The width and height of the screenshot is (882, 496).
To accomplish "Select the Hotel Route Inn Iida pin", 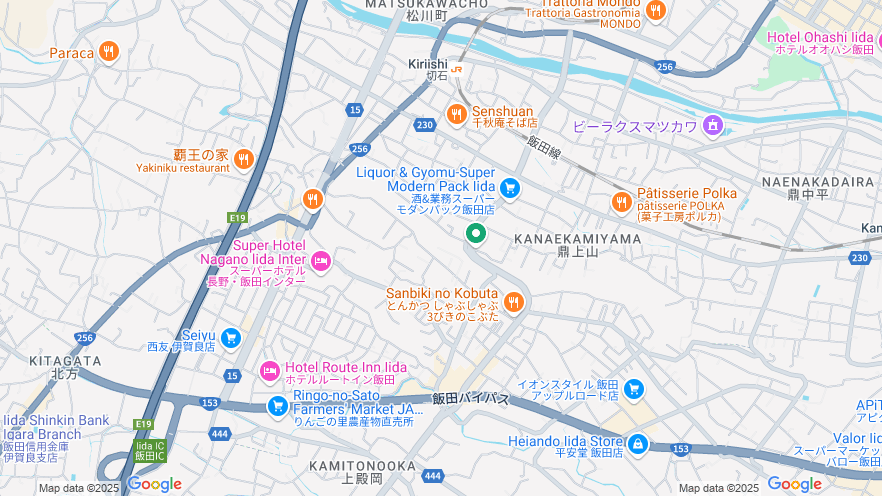I will coord(270,371).
